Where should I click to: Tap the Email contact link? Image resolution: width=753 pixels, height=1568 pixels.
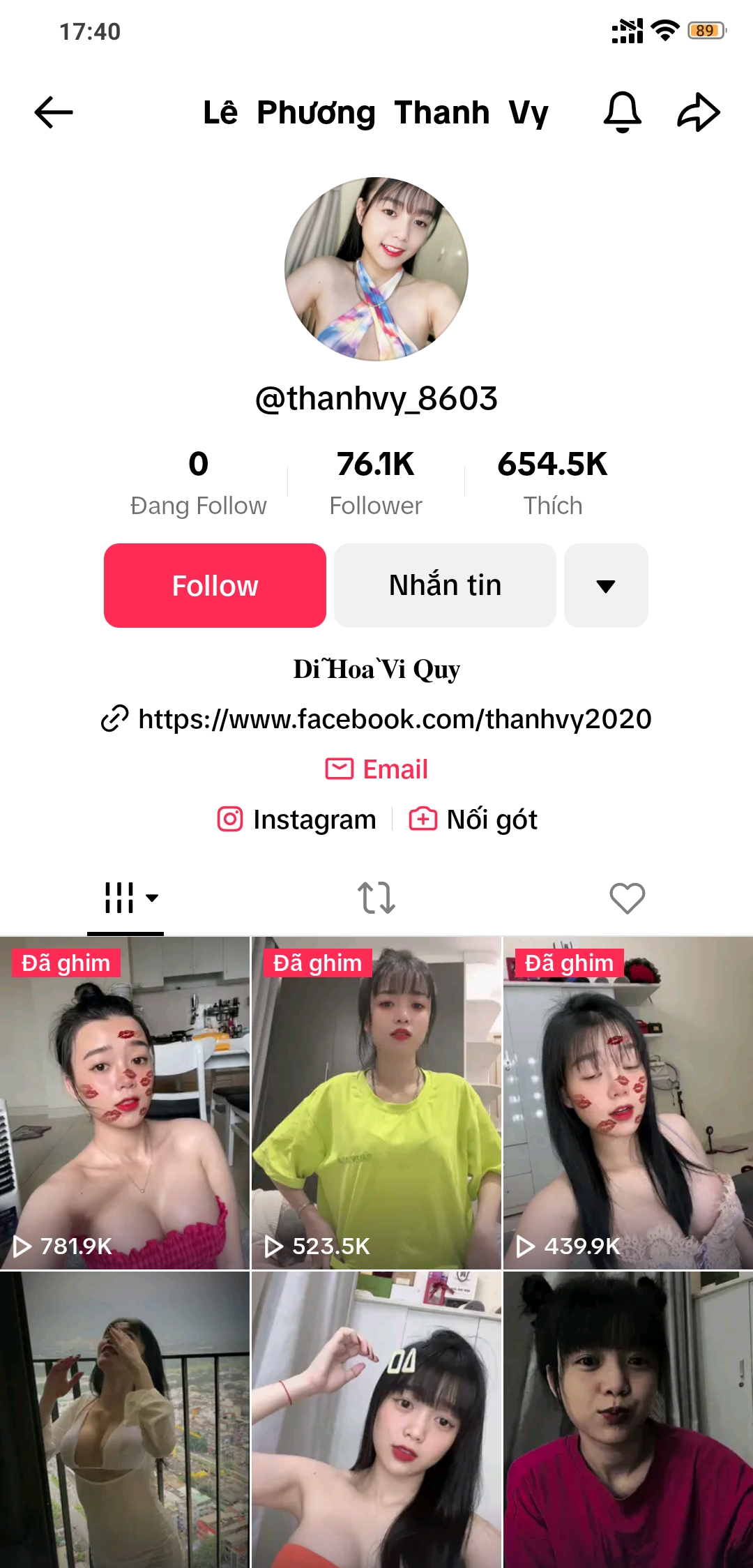376,769
